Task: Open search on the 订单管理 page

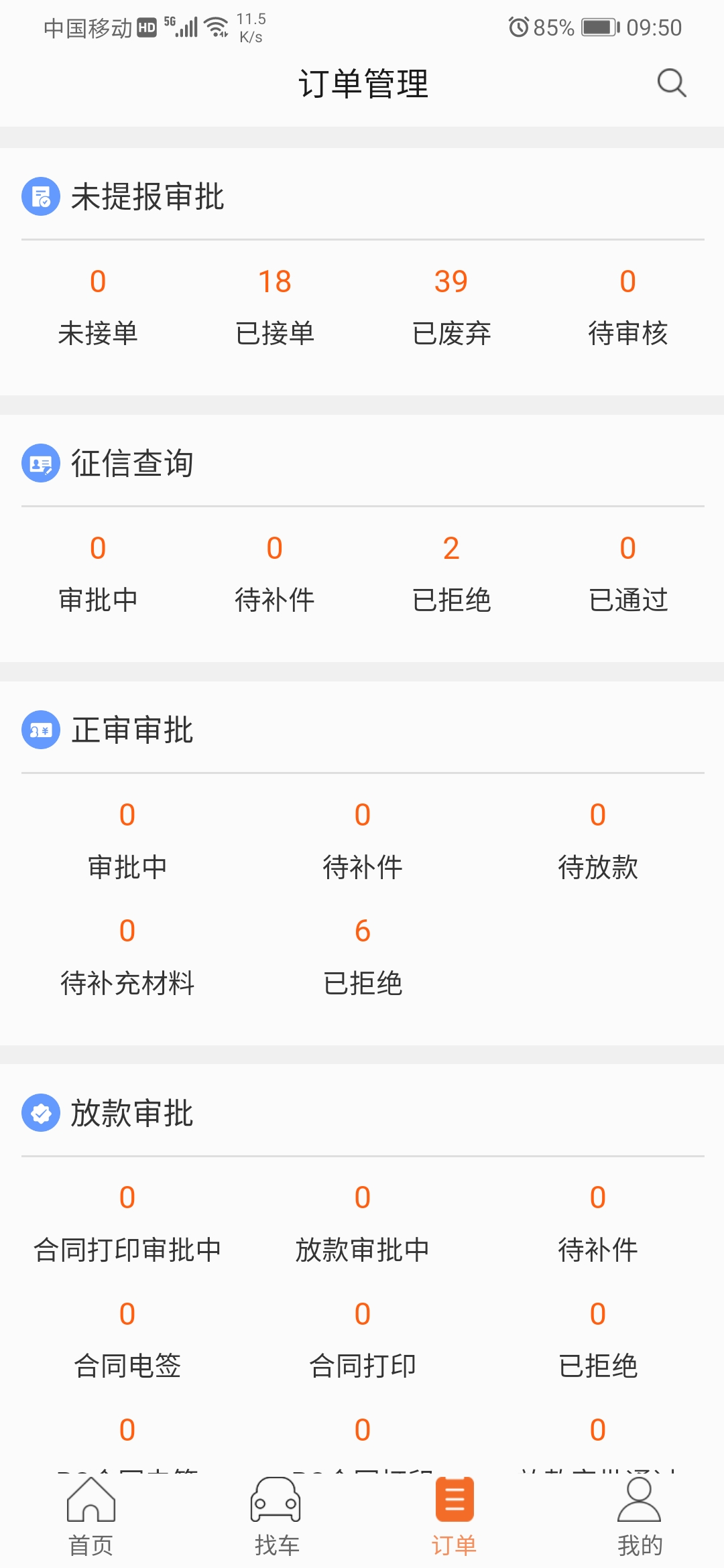Action: [671, 84]
